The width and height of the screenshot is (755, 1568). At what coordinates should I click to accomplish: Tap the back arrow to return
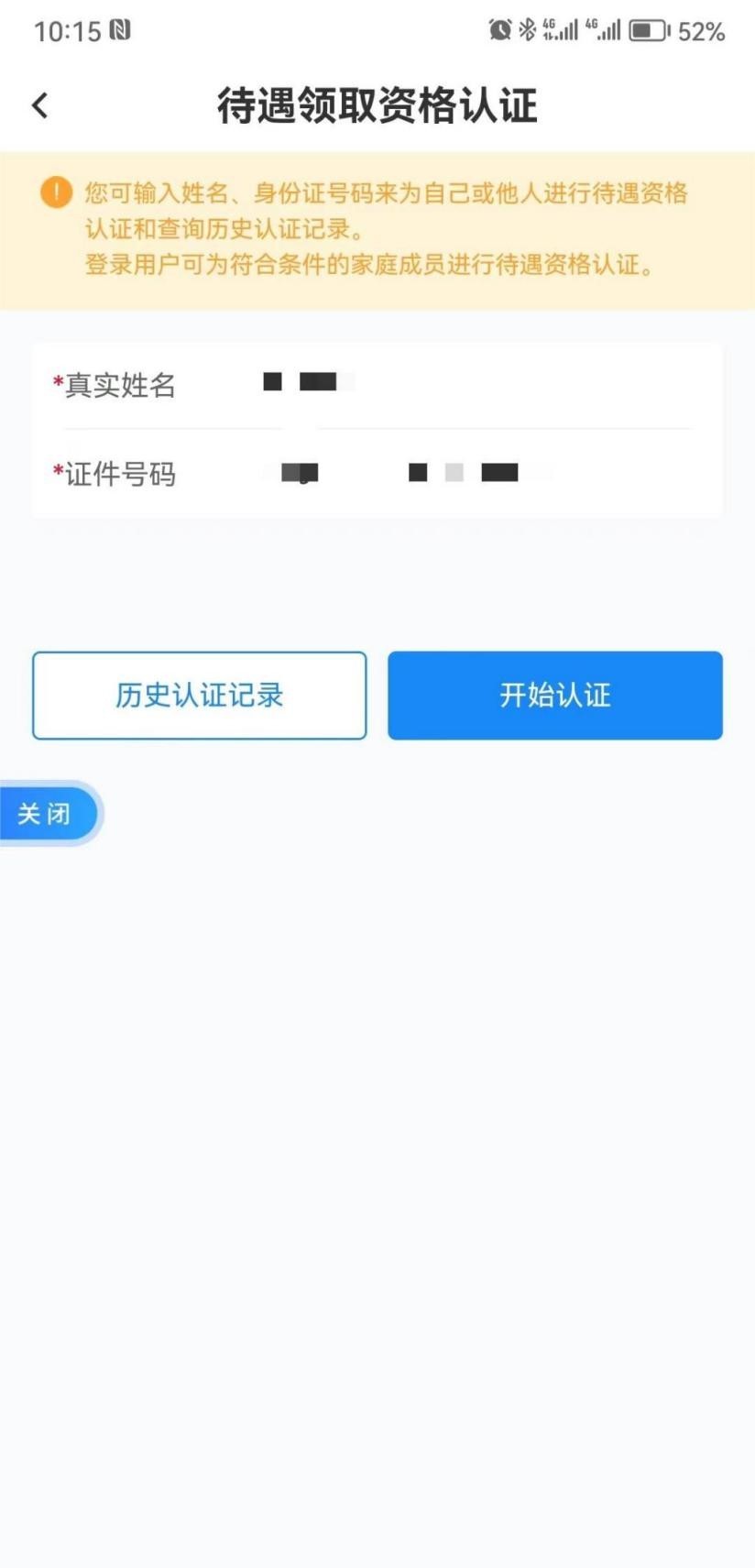(x=39, y=105)
